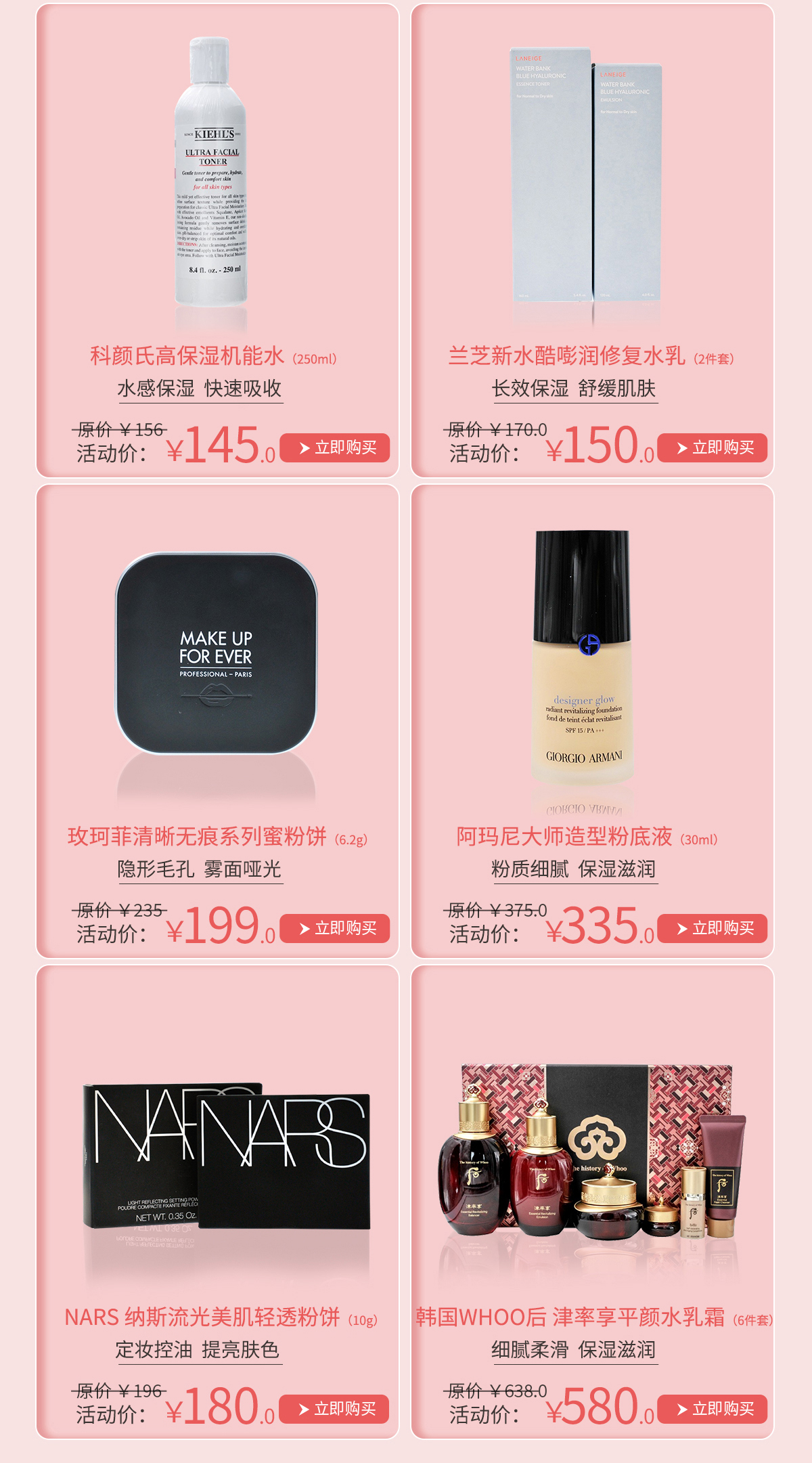The image size is (812, 1463).
Task: Tap 立即购买 for 兰芝新水酷嘭润修复水乳
Action: point(712,447)
